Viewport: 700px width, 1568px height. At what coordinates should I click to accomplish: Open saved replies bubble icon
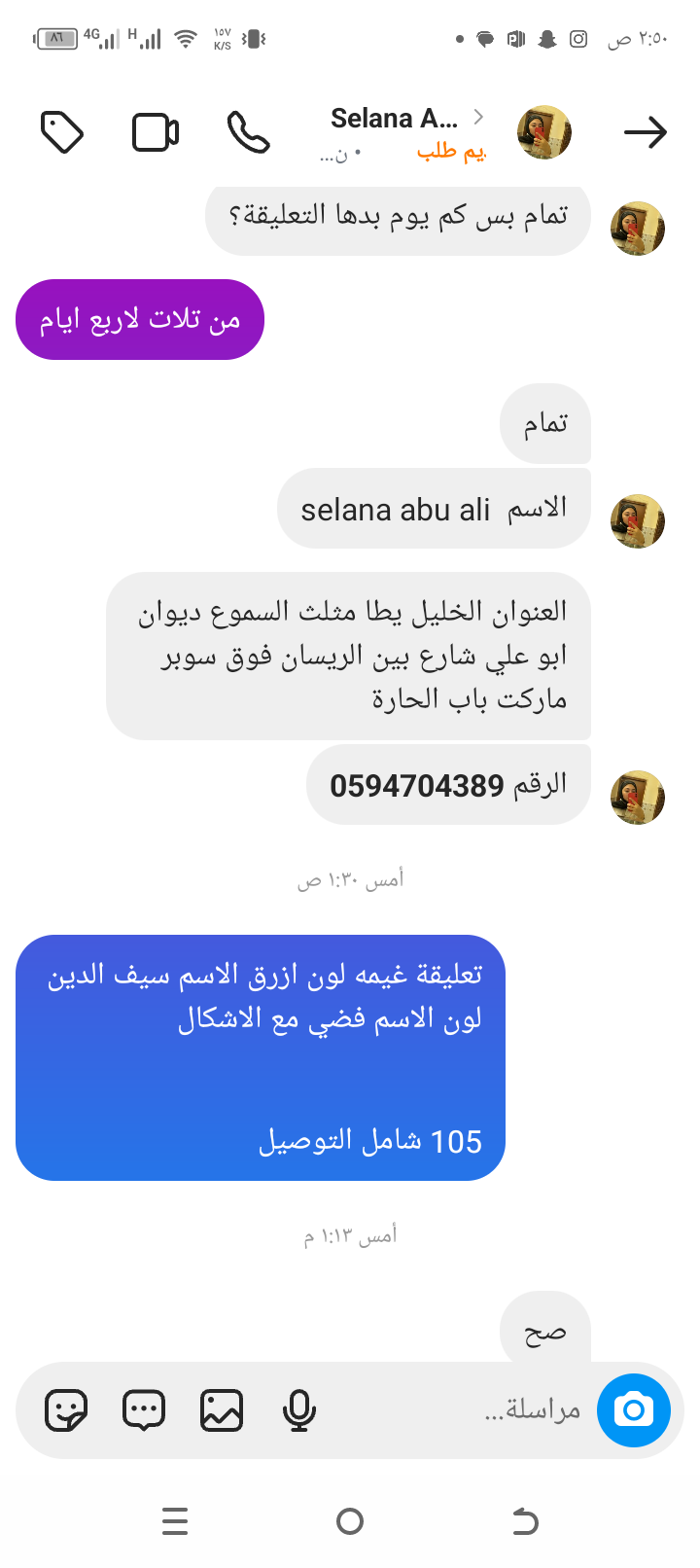click(144, 1409)
